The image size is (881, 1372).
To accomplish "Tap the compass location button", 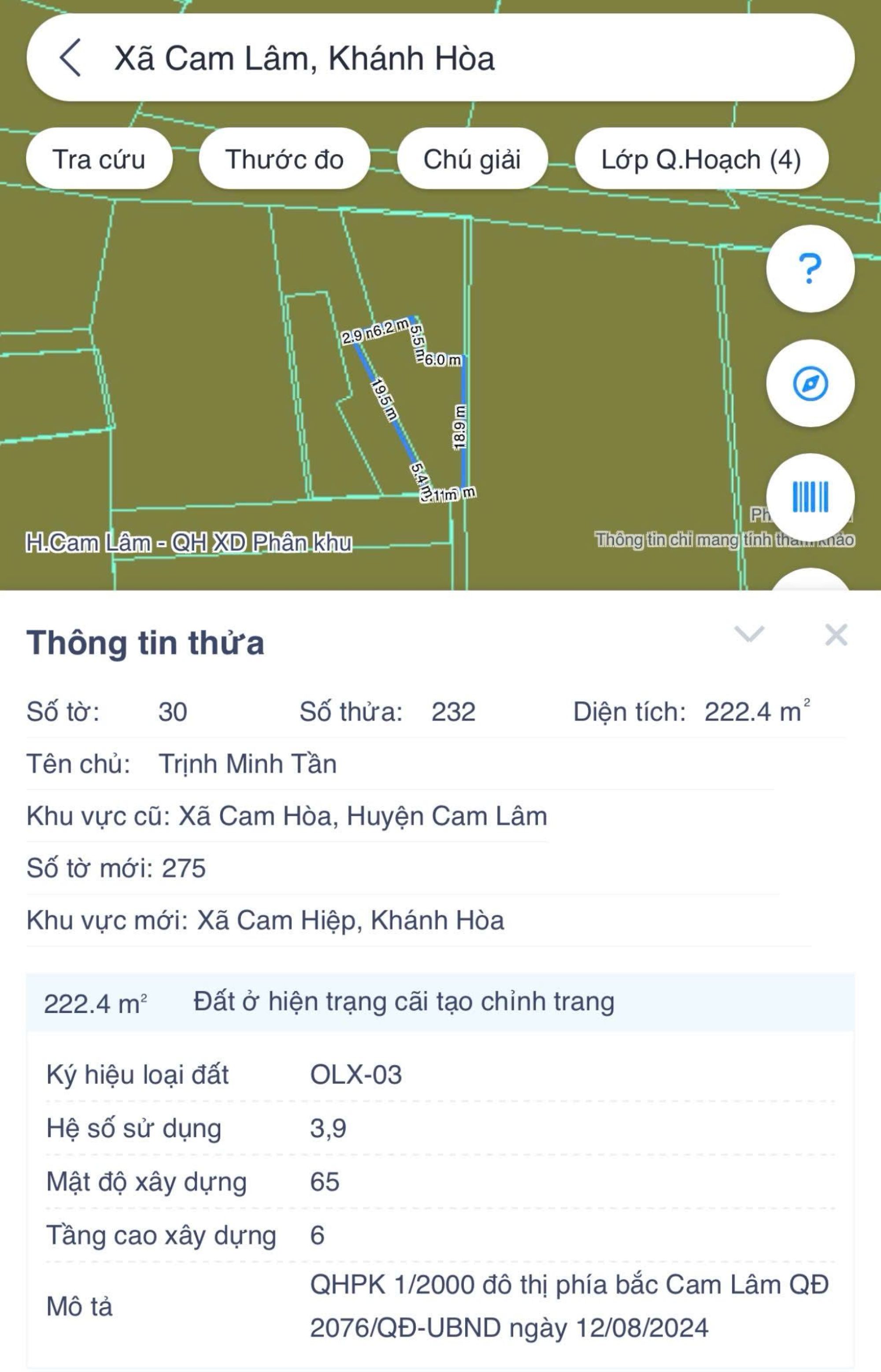I will [810, 383].
